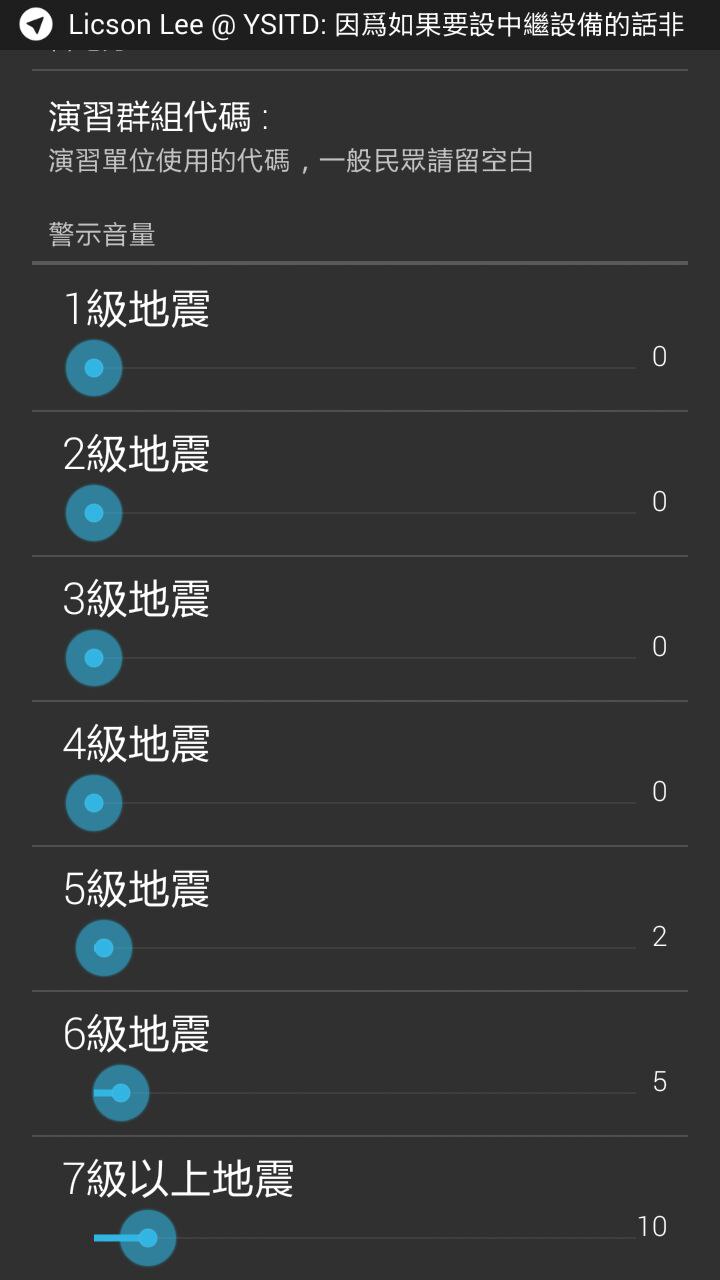Open the Licson Lee message notification banner
Screen dimensions: 720x1280
click(x=360, y=25)
